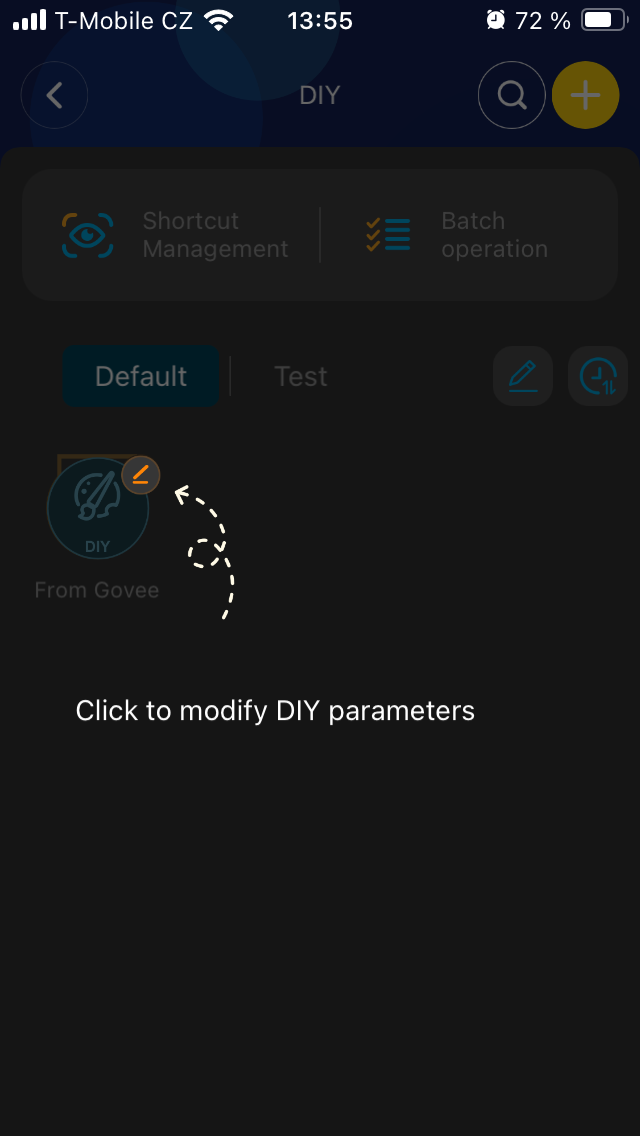The height and width of the screenshot is (1136, 640).
Task: Go back from the DIY screen
Action: pos(55,96)
